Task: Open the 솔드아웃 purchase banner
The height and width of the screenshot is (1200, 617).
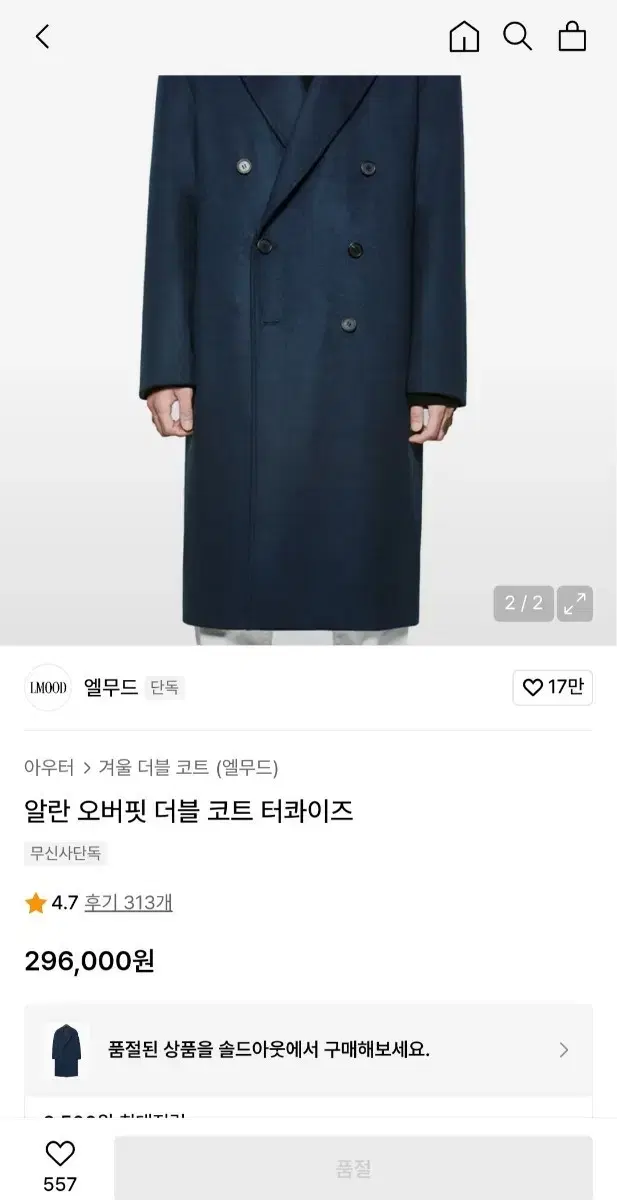Action: point(308,1050)
